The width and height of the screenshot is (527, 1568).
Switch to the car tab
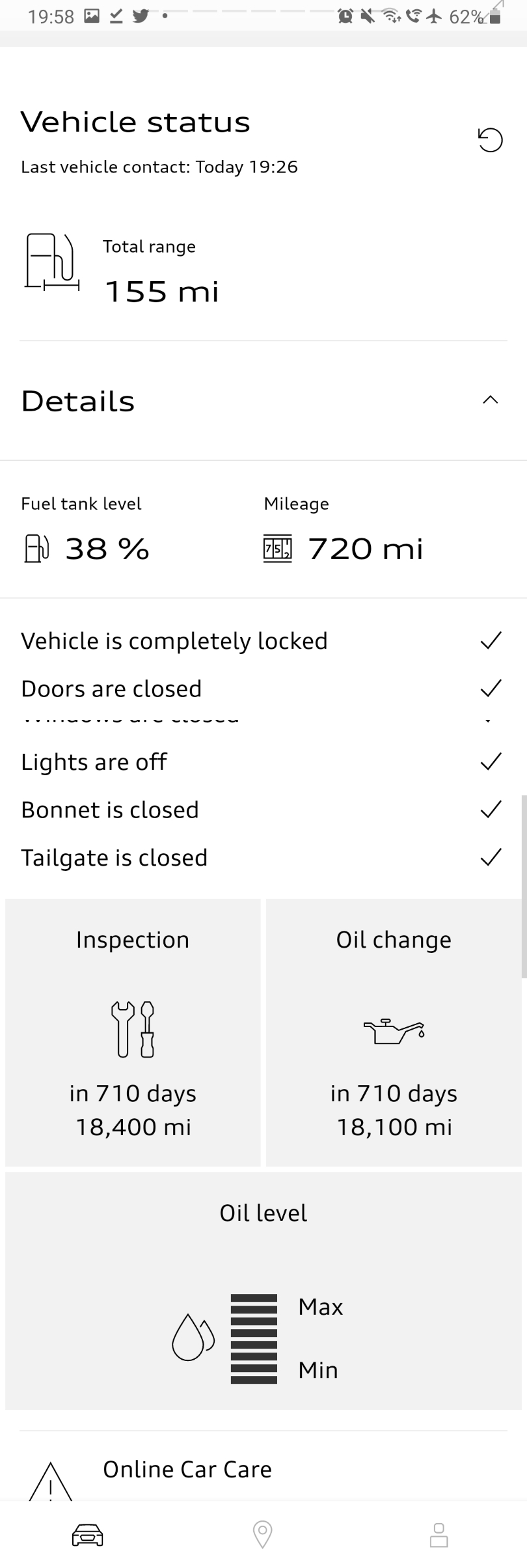pyautogui.click(x=87, y=1535)
